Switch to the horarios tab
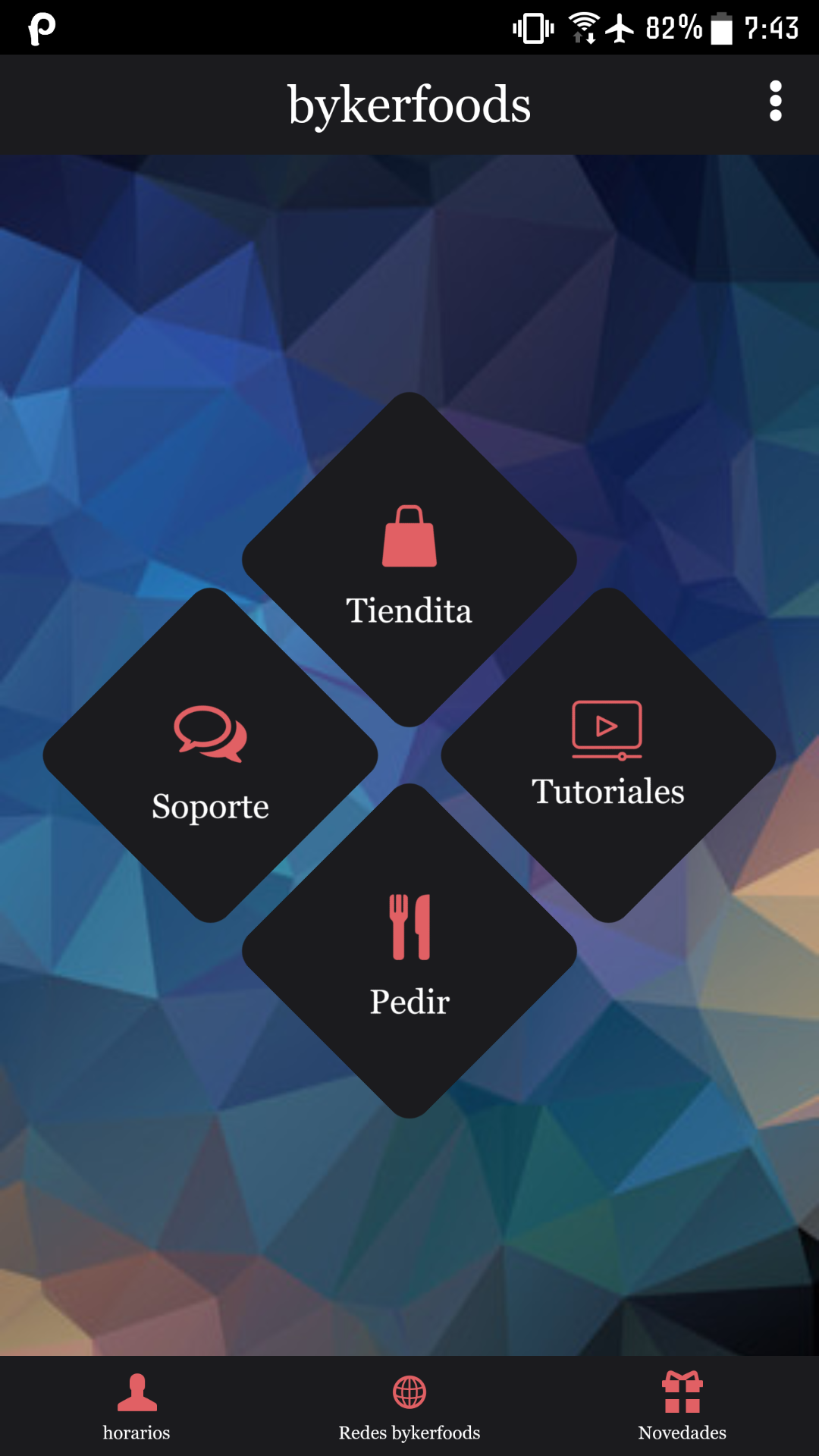The height and width of the screenshot is (1456, 819). pyautogui.click(x=136, y=1407)
